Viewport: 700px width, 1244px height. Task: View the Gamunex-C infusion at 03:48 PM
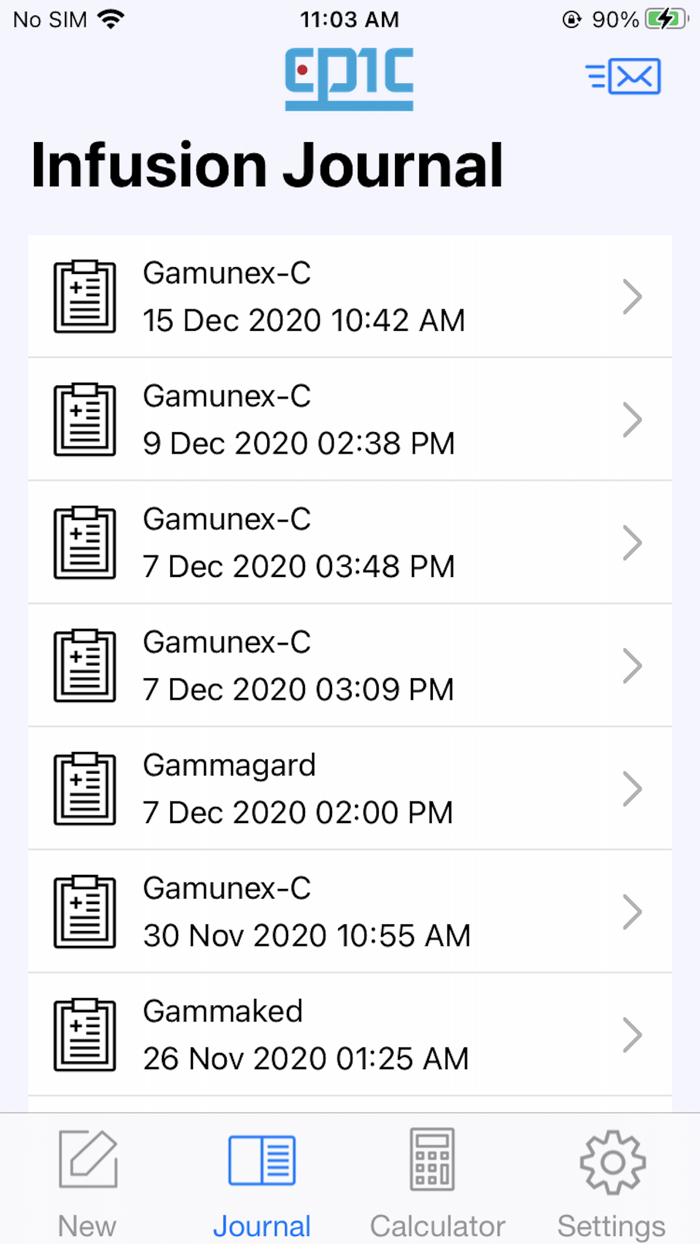point(349,543)
